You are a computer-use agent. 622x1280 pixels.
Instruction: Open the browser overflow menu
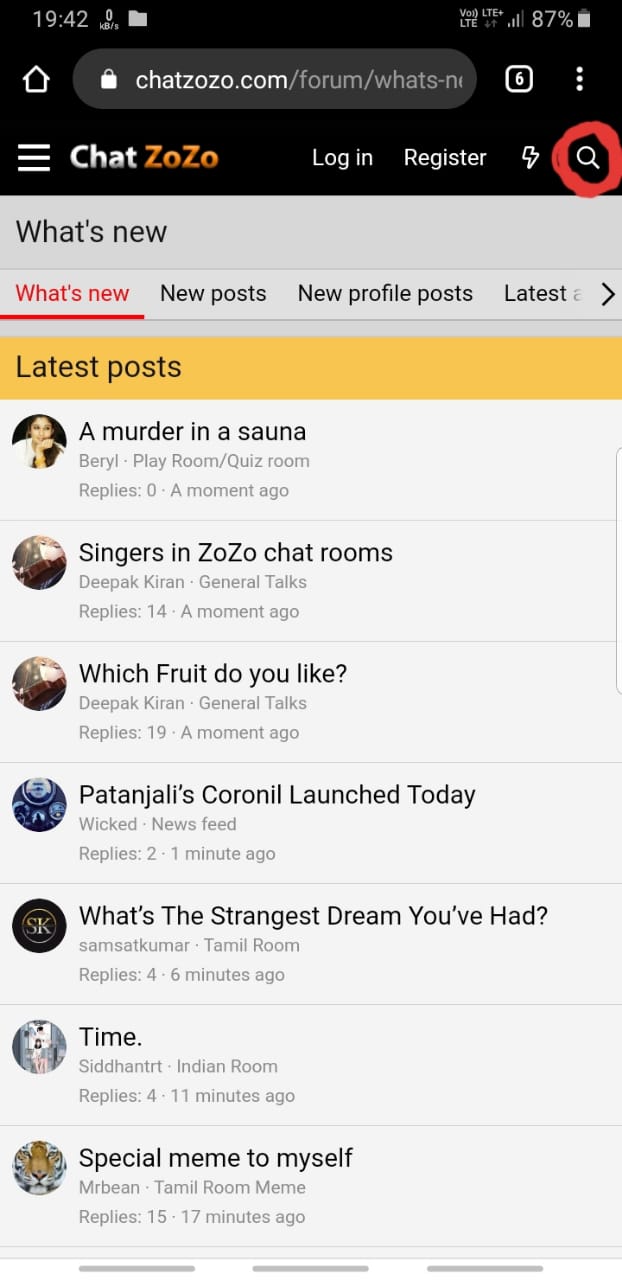click(580, 79)
